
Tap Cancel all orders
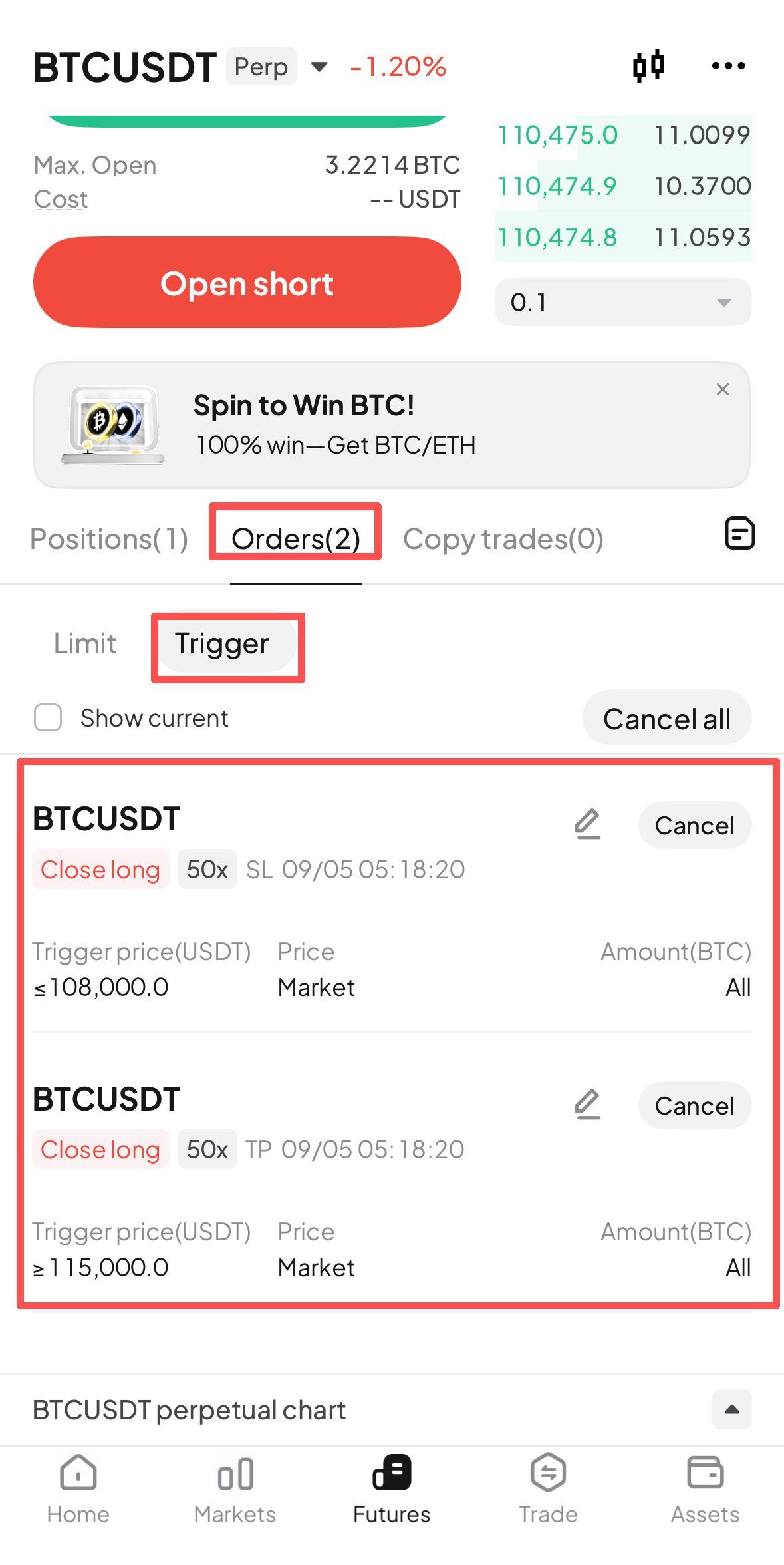(666, 719)
